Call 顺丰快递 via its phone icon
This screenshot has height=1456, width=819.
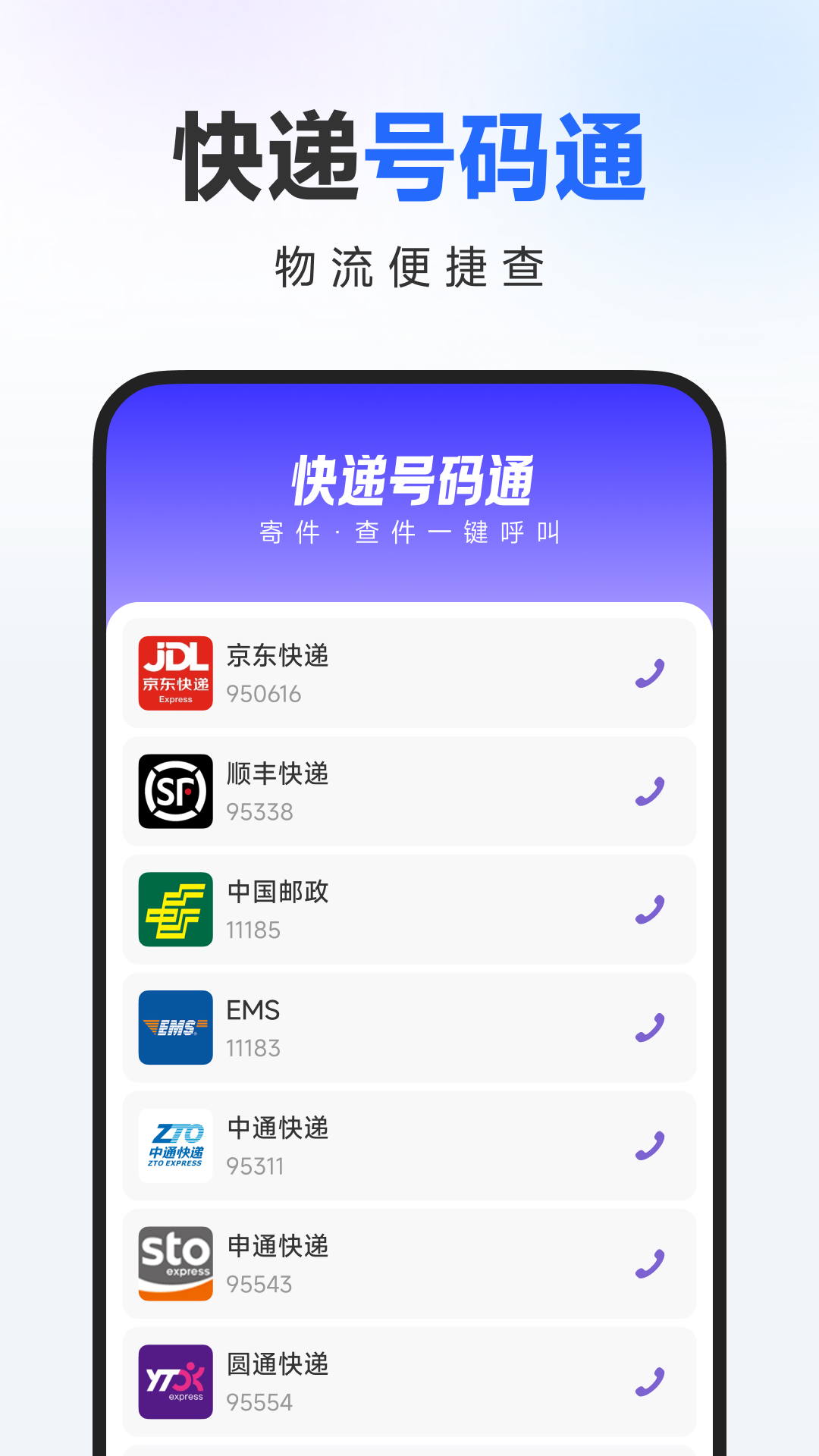coord(648,791)
